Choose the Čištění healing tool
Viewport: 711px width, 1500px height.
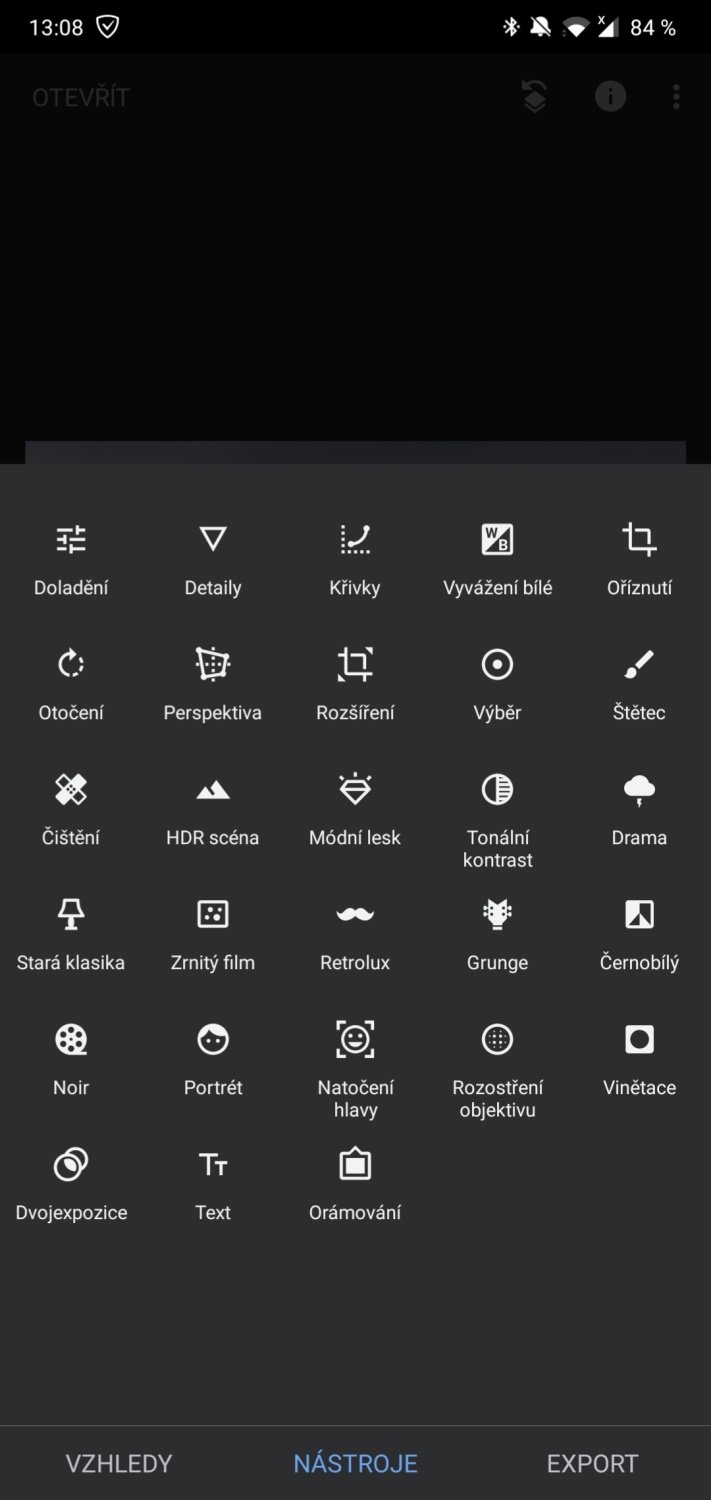[x=71, y=811]
